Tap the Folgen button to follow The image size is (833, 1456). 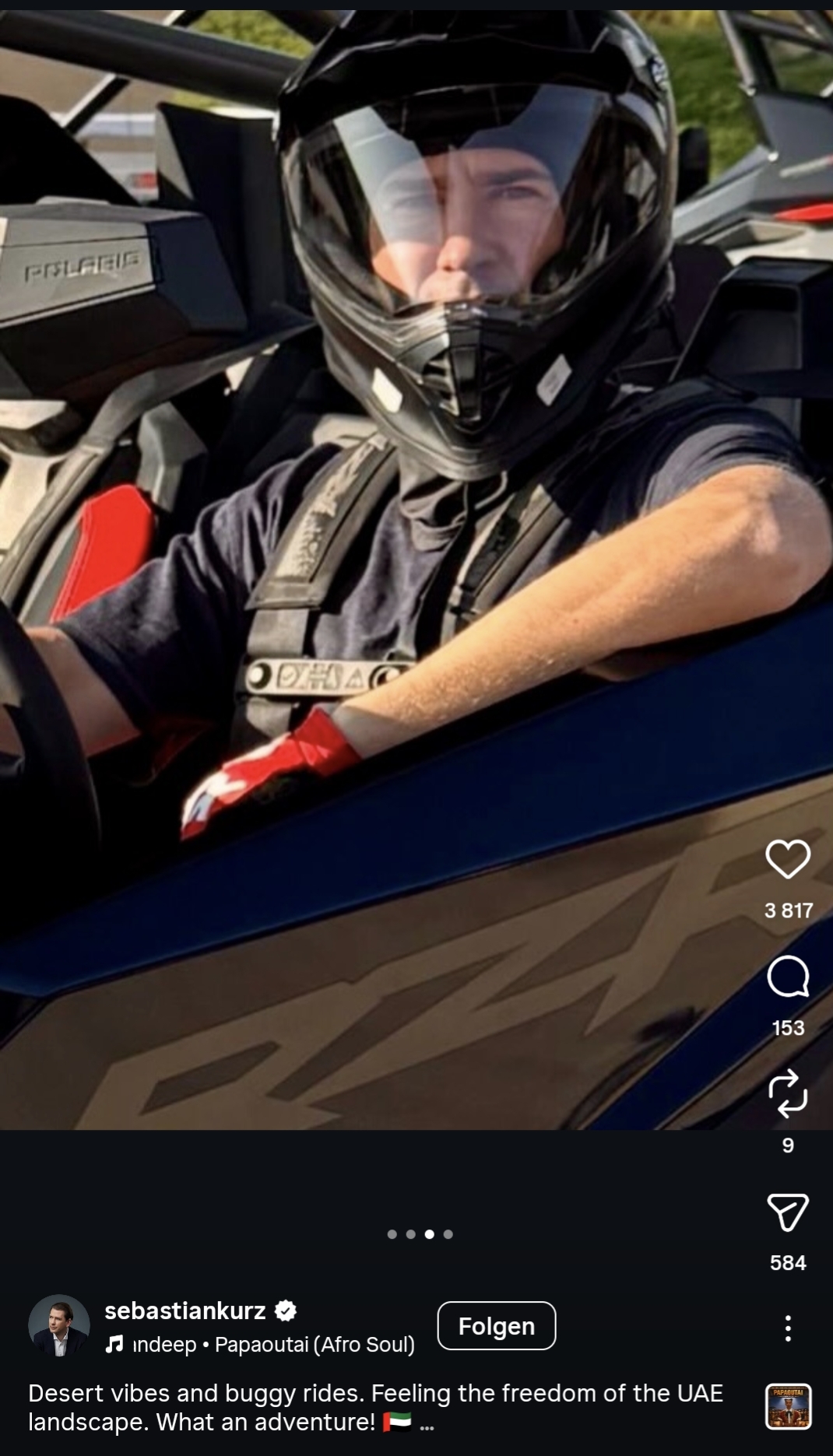(x=496, y=1325)
